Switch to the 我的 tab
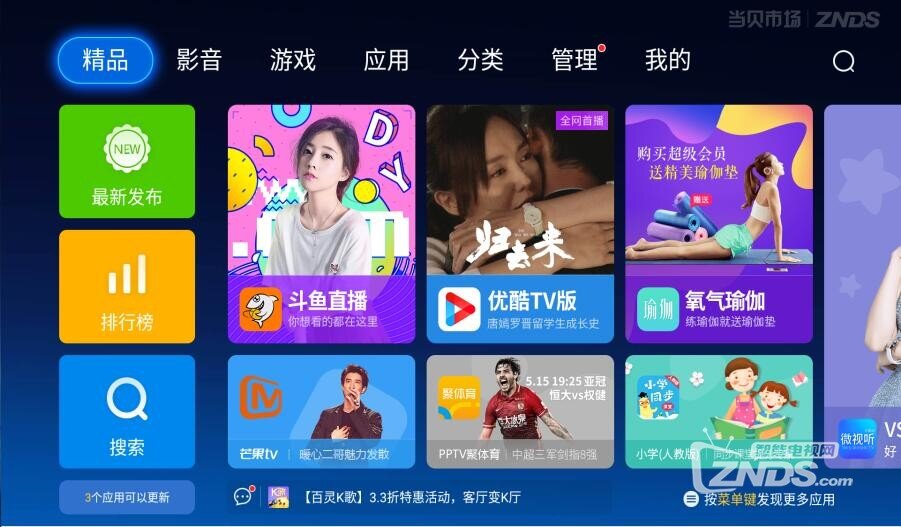The height and width of the screenshot is (527, 901). click(x=668, y=60)
